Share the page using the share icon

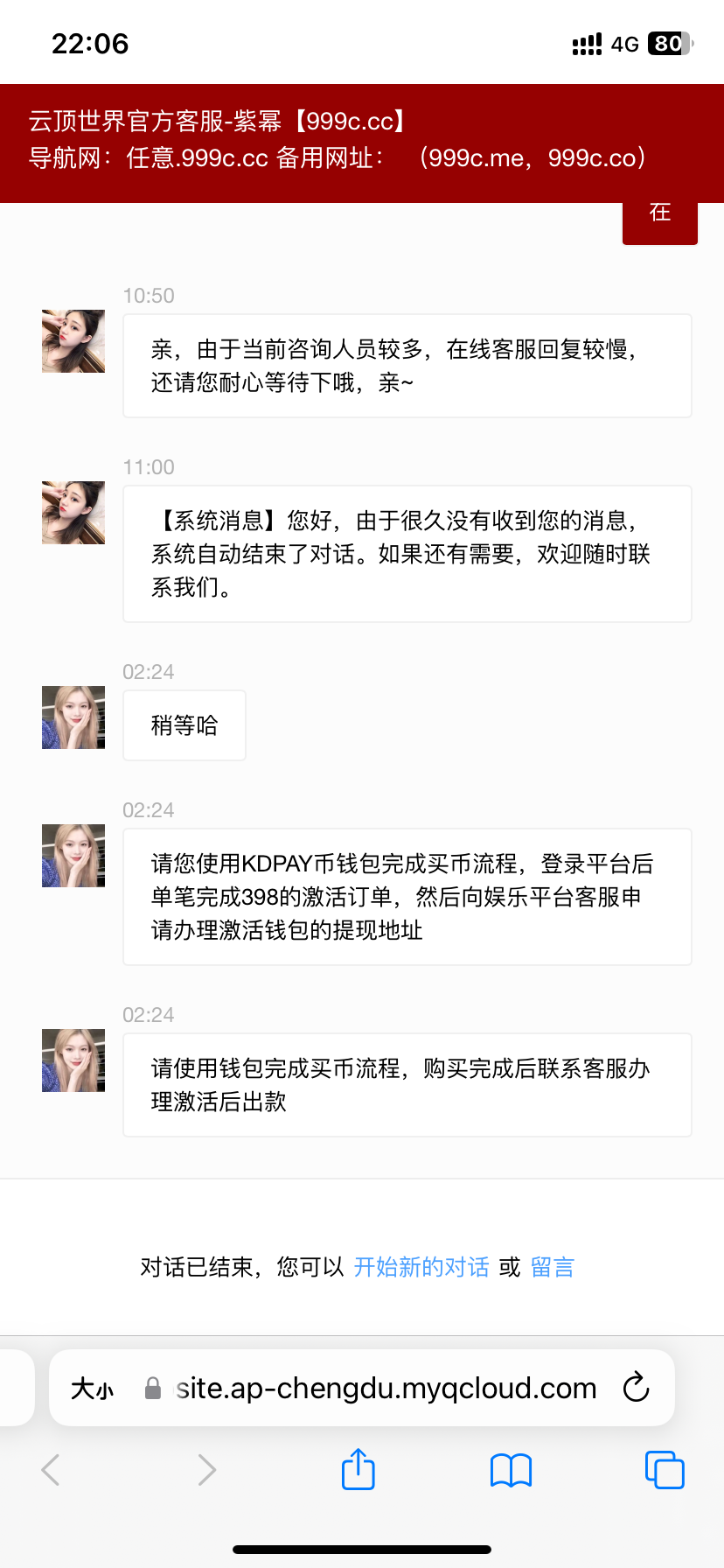click(357, 1470)
